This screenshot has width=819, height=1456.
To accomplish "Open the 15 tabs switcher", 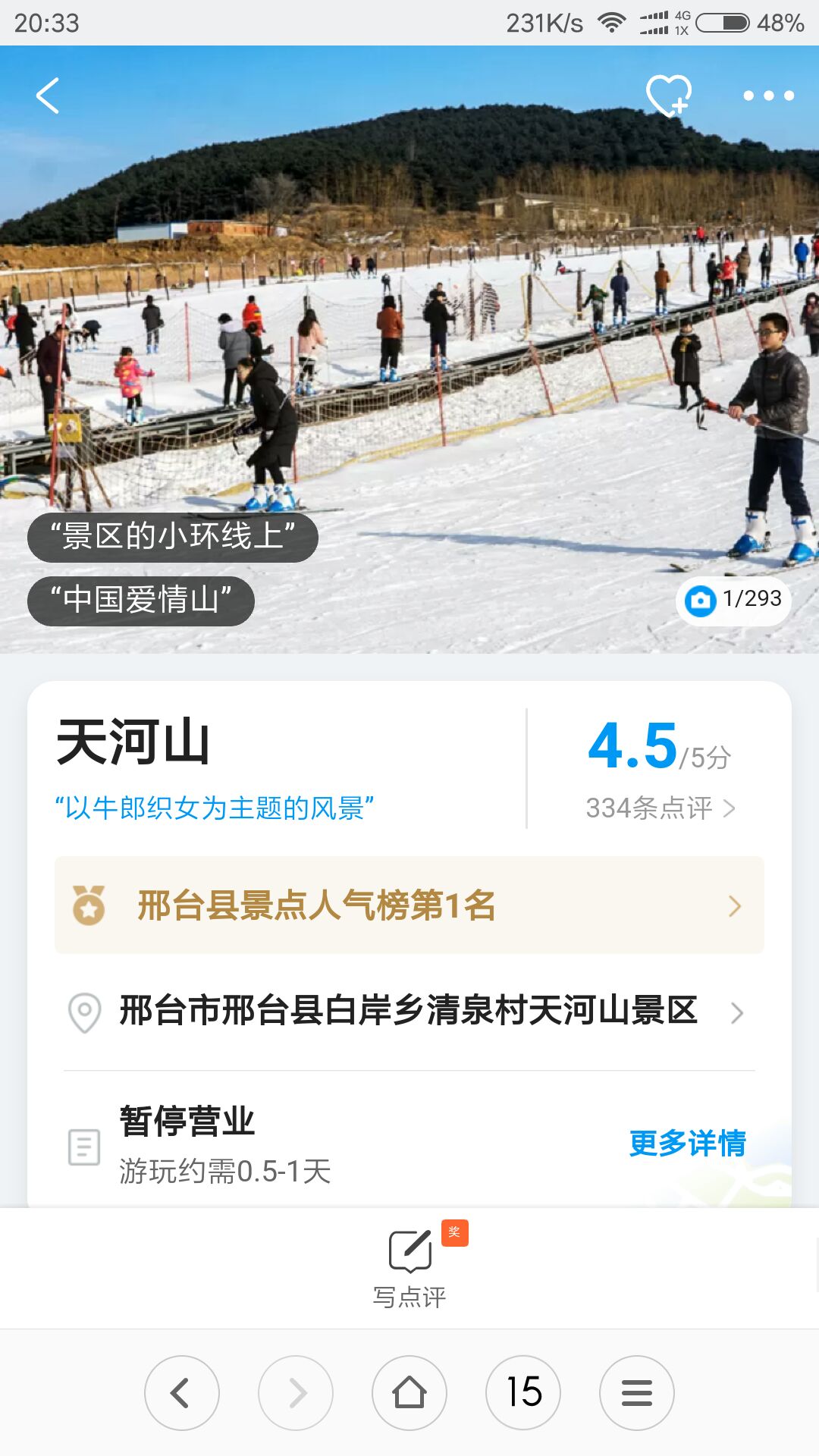I will point(523,1393).
